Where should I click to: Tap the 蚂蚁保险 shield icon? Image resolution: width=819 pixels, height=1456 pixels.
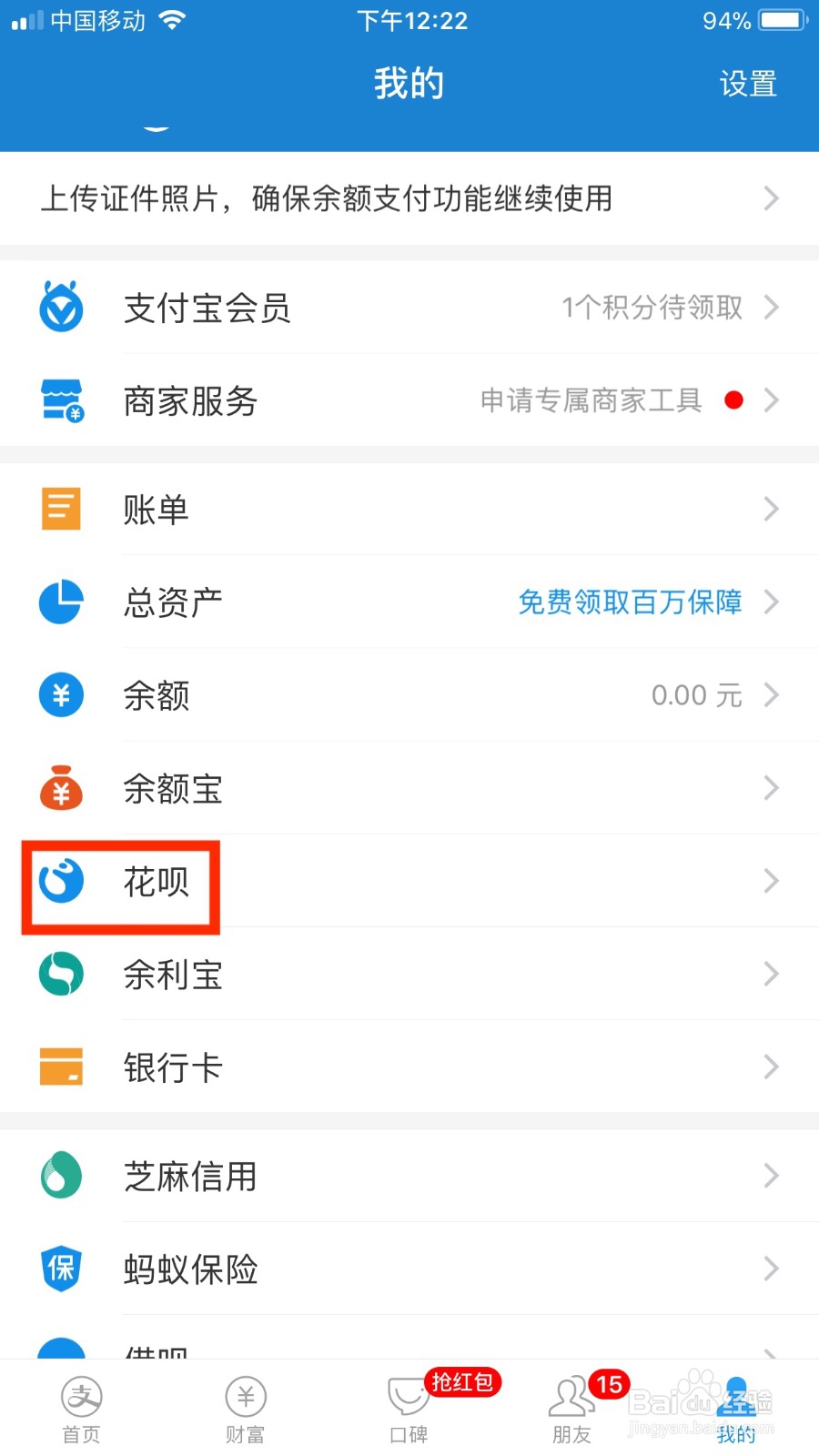pos(60,1269)
